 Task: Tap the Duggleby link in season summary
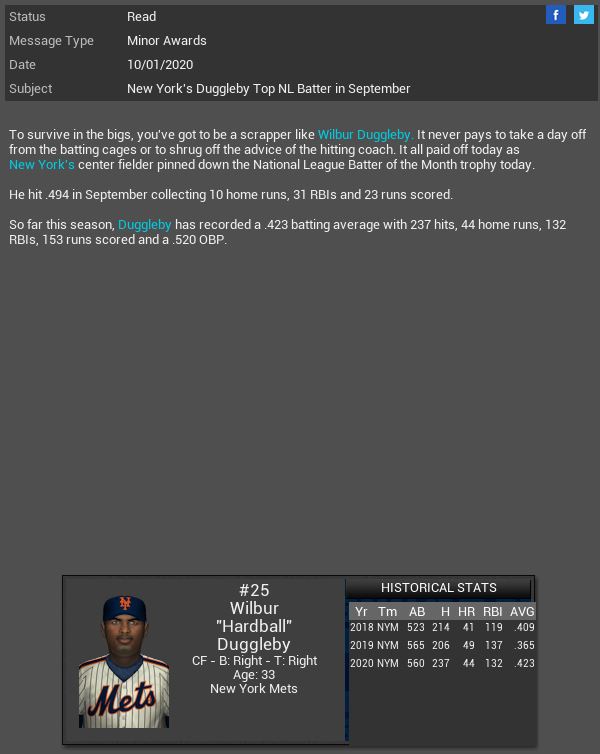pos(145,225)
